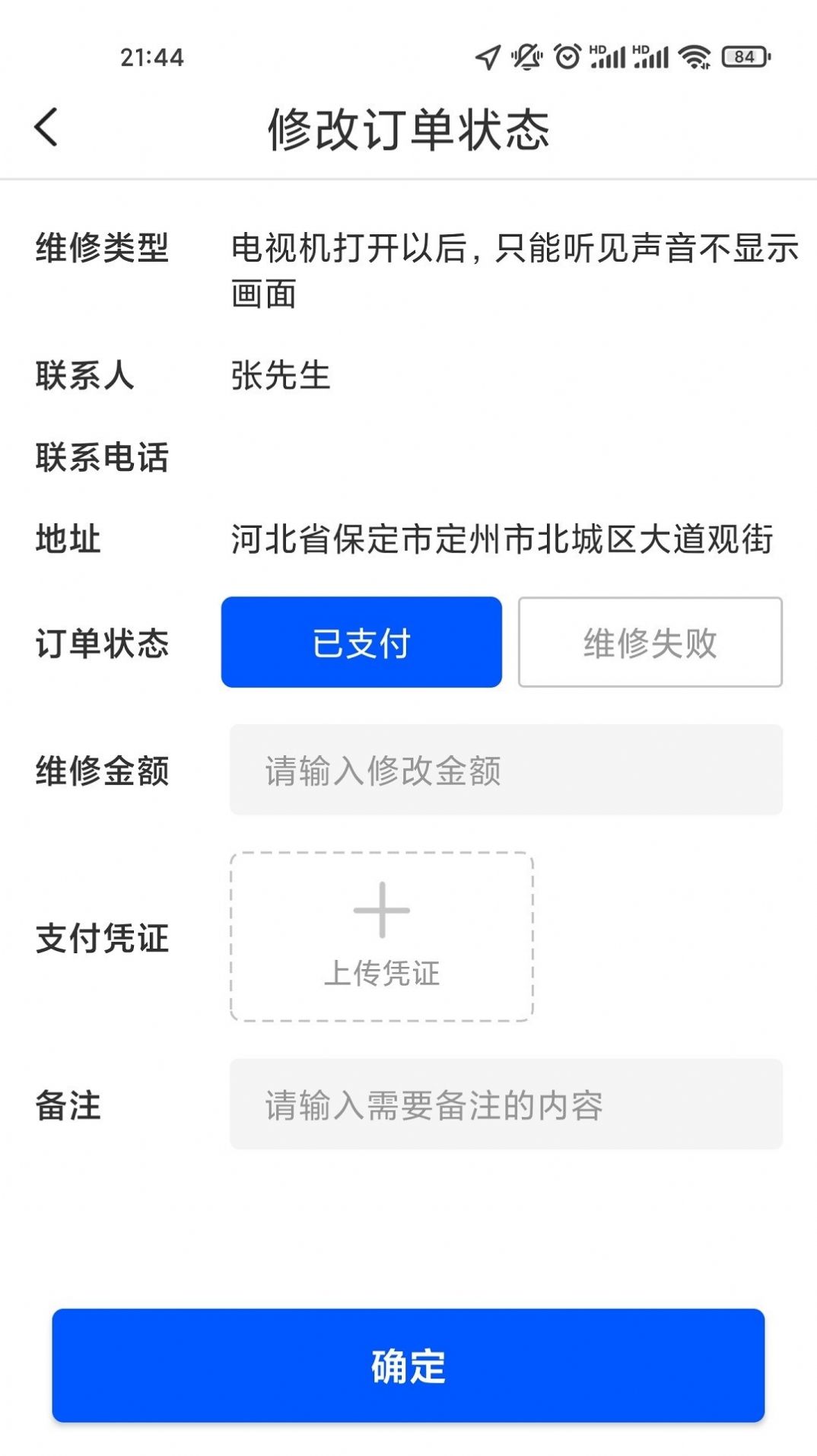This screenshot has height=1456, width=817.
Task: Tap 修改订单状态 page title
Action: coord(408,129)
